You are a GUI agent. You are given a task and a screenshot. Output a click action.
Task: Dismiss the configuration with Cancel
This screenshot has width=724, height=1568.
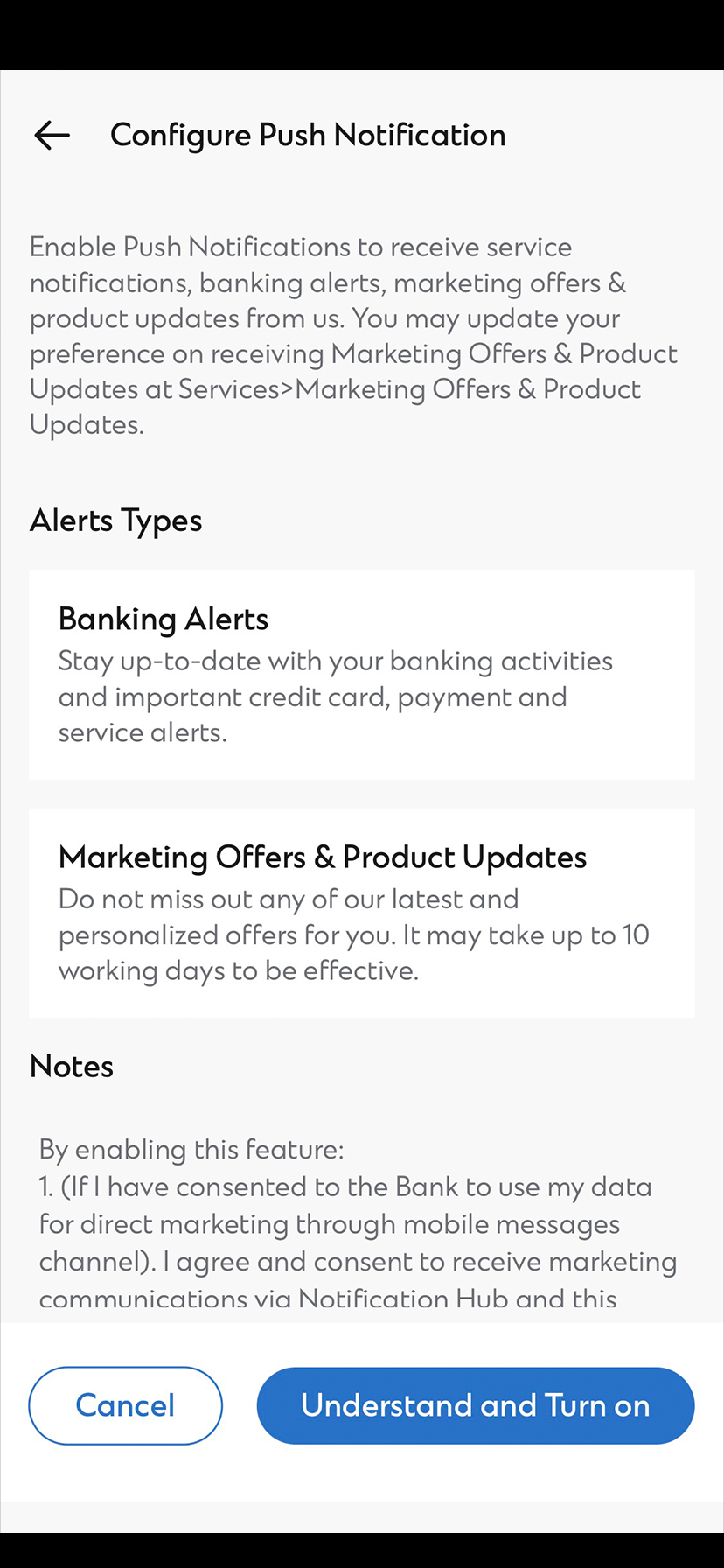click(125, 1405)
